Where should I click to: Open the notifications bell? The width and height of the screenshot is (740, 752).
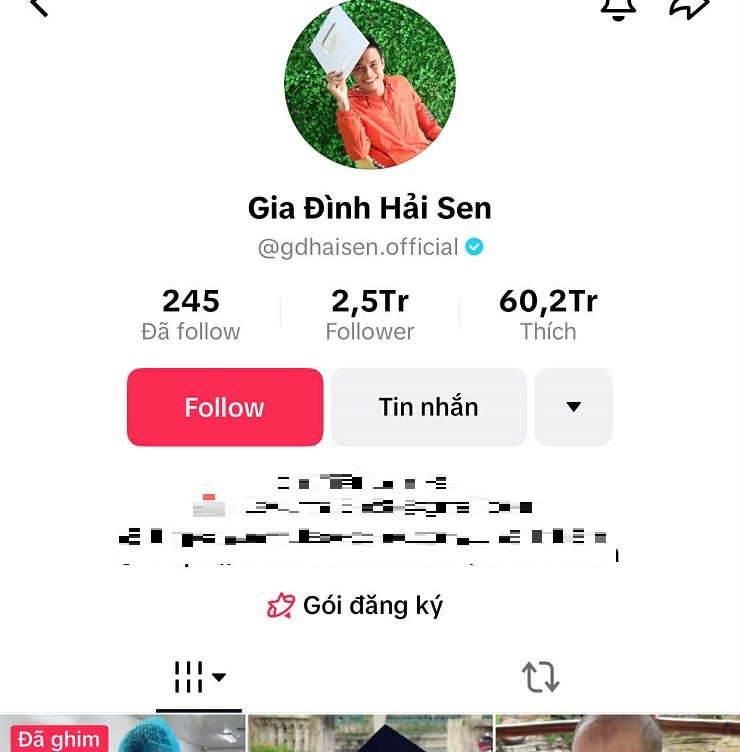point(618,7)
